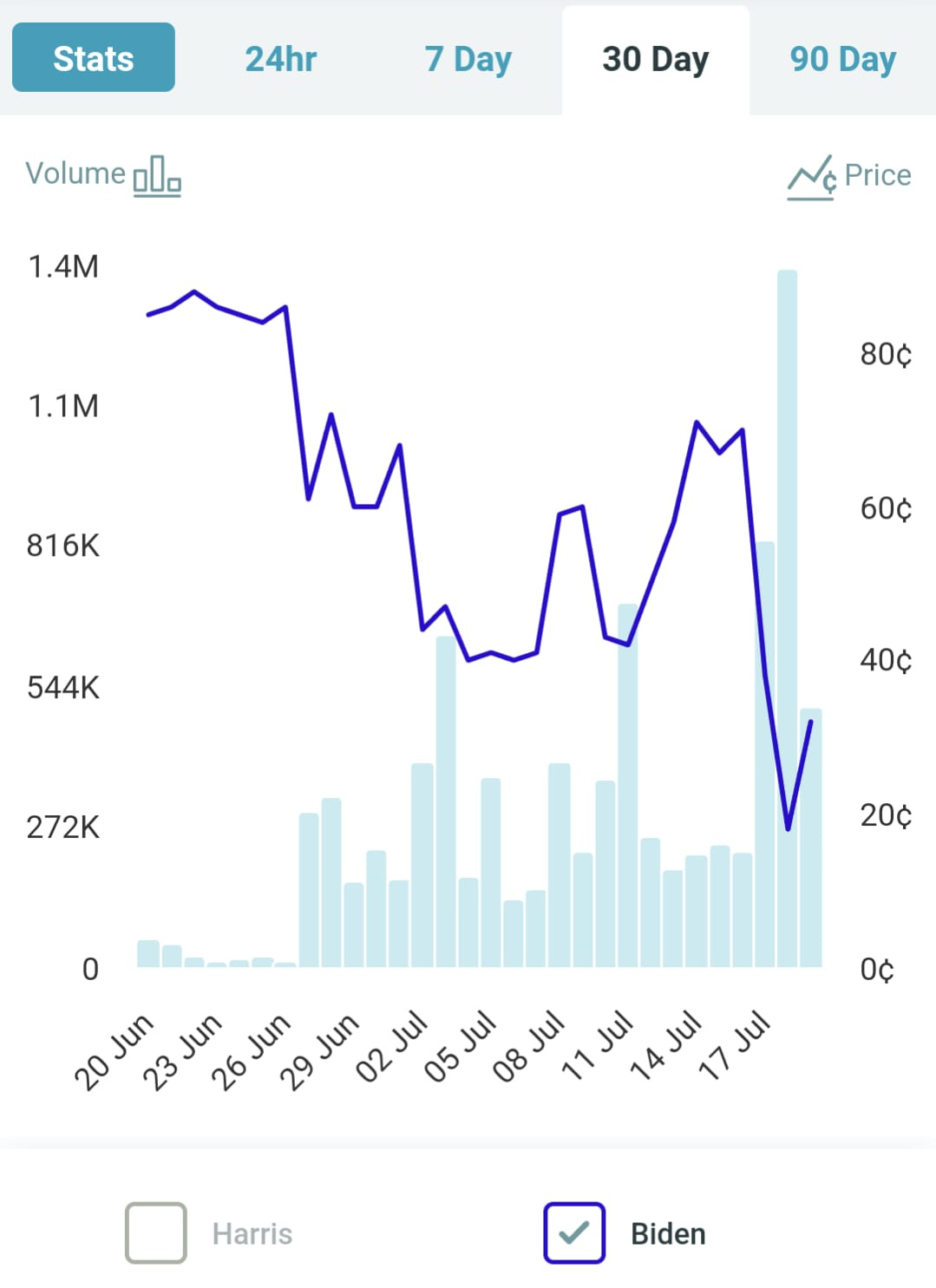Select the 30 Day tab
Screen dimensions: 936x1288
point(655,59)
